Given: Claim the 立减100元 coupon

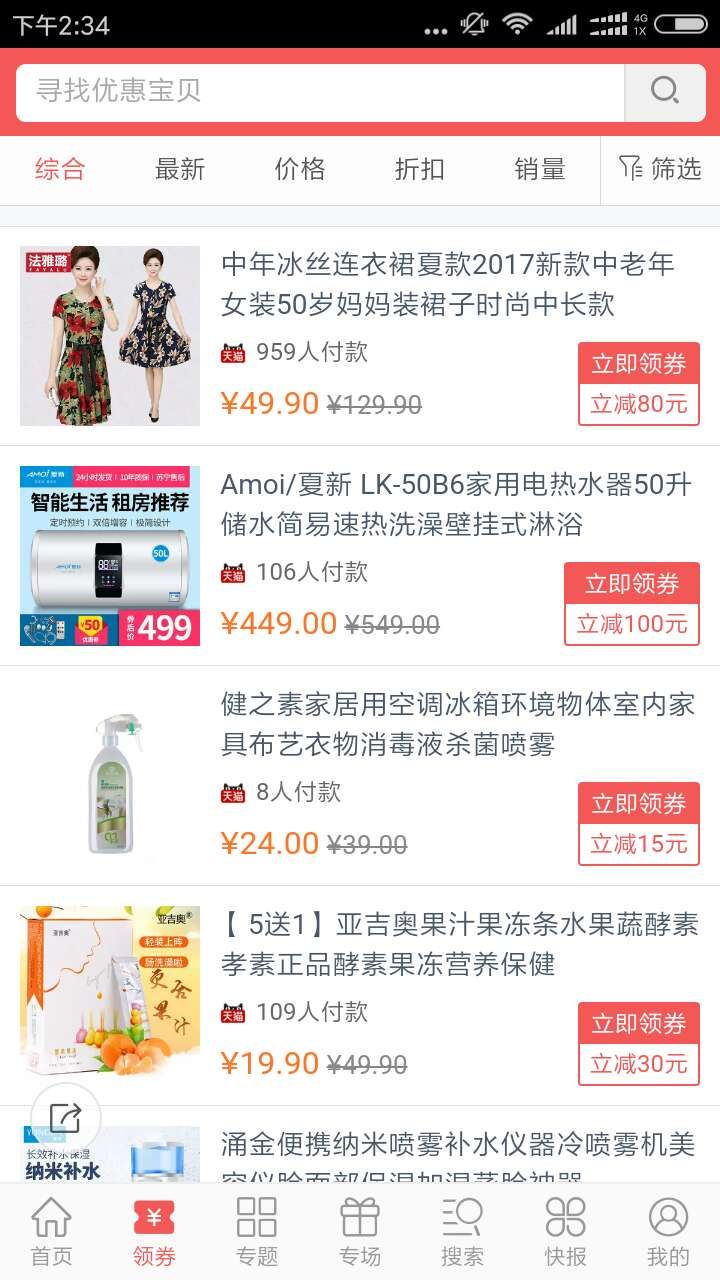Looking at the screenshot, I should 631,604.
